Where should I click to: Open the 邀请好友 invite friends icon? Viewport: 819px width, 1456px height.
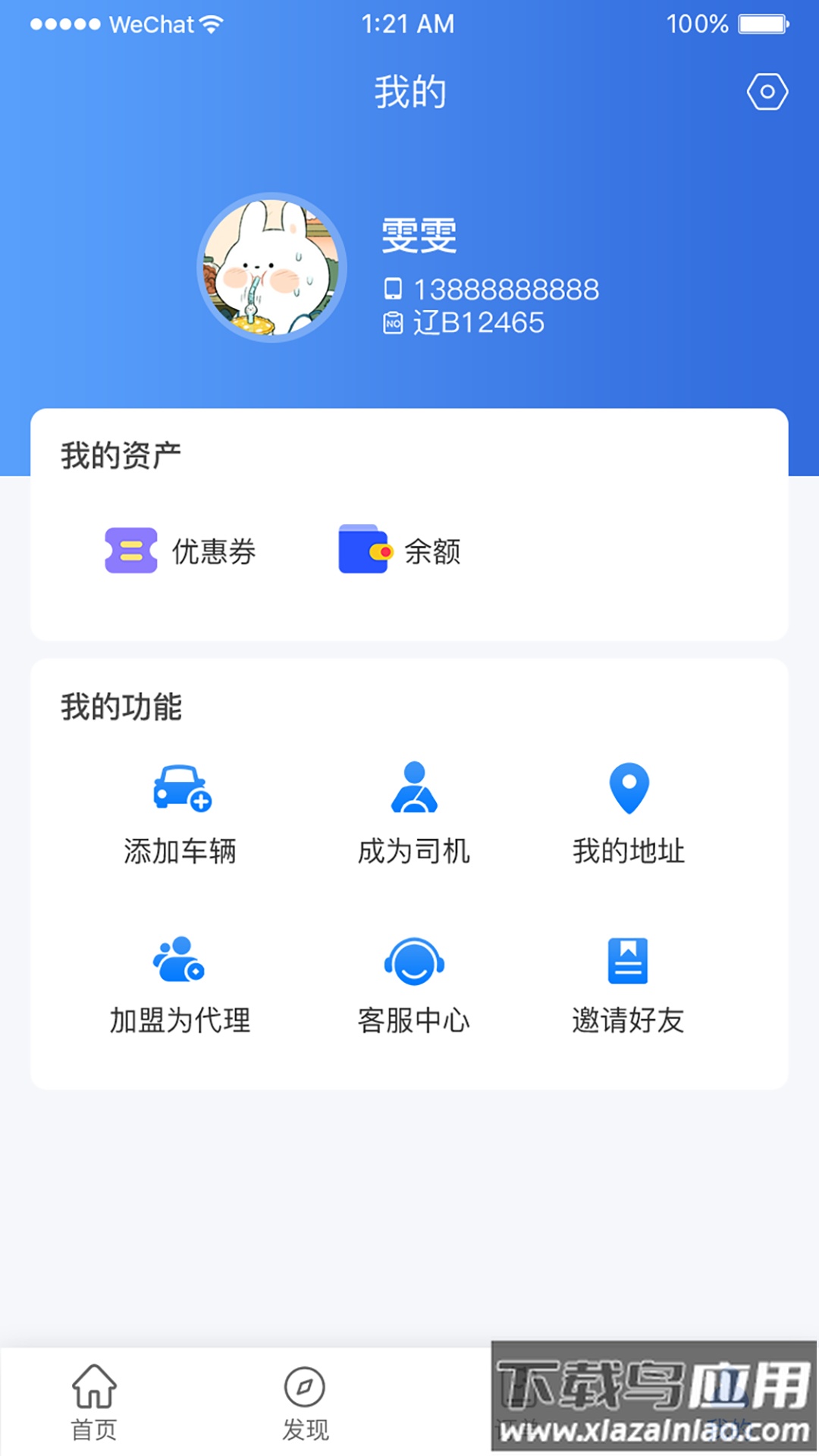pyautogui.click(x=626, y=960)
